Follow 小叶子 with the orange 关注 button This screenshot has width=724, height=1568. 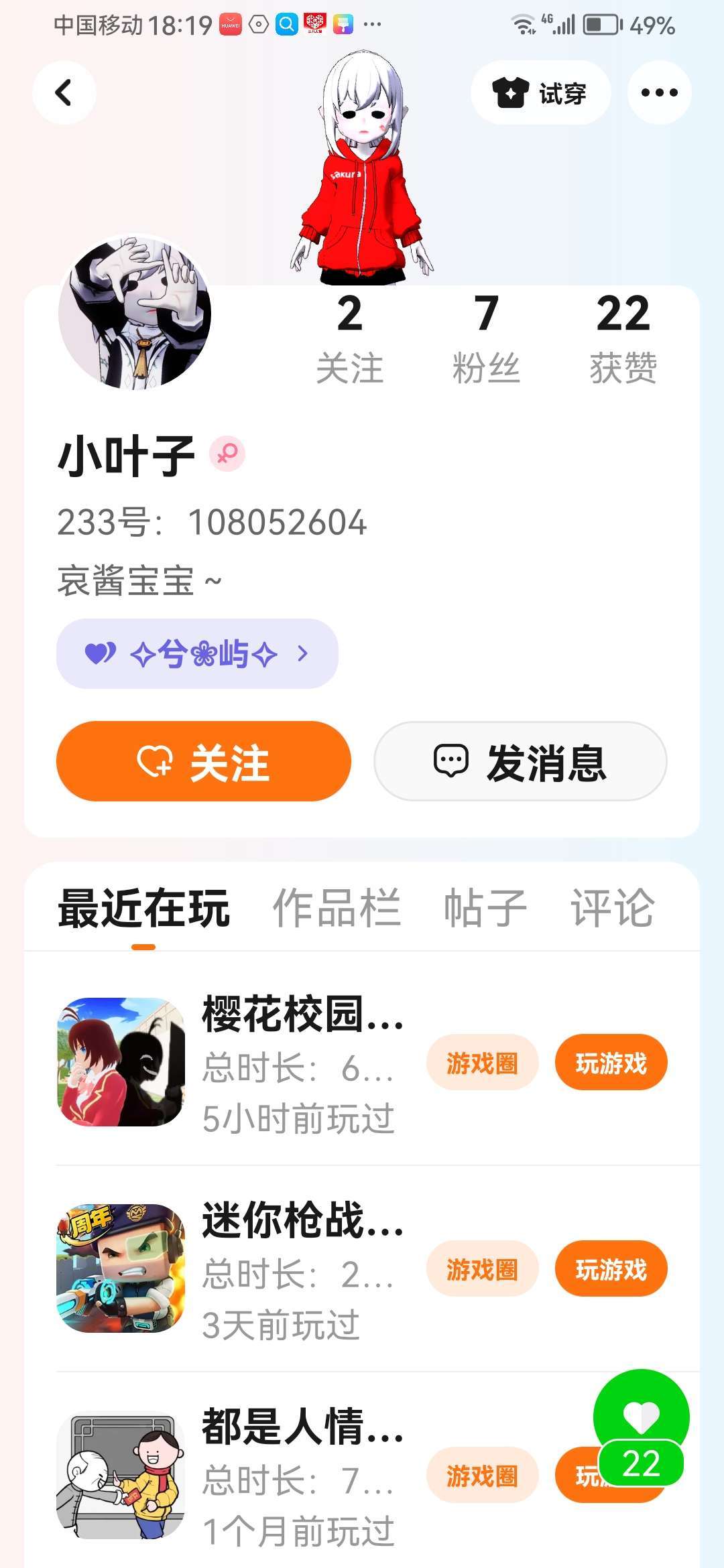pos(204,761)
